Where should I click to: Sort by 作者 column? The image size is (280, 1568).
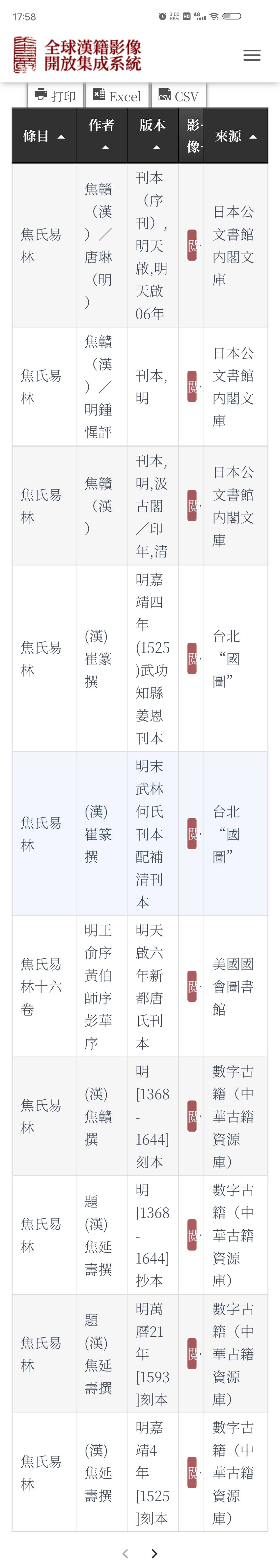(101, 135)
